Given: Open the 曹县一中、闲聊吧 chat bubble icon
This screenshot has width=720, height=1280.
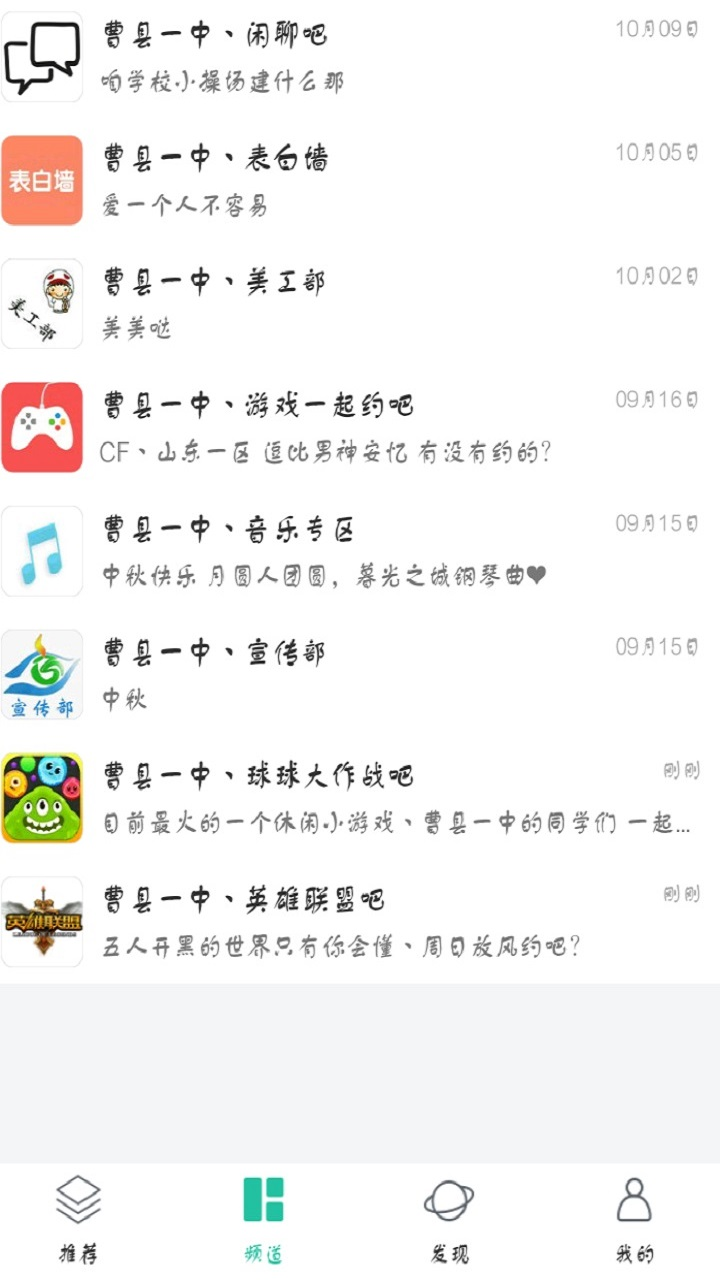Looking at the screenshot, I should tap(42, 55).
